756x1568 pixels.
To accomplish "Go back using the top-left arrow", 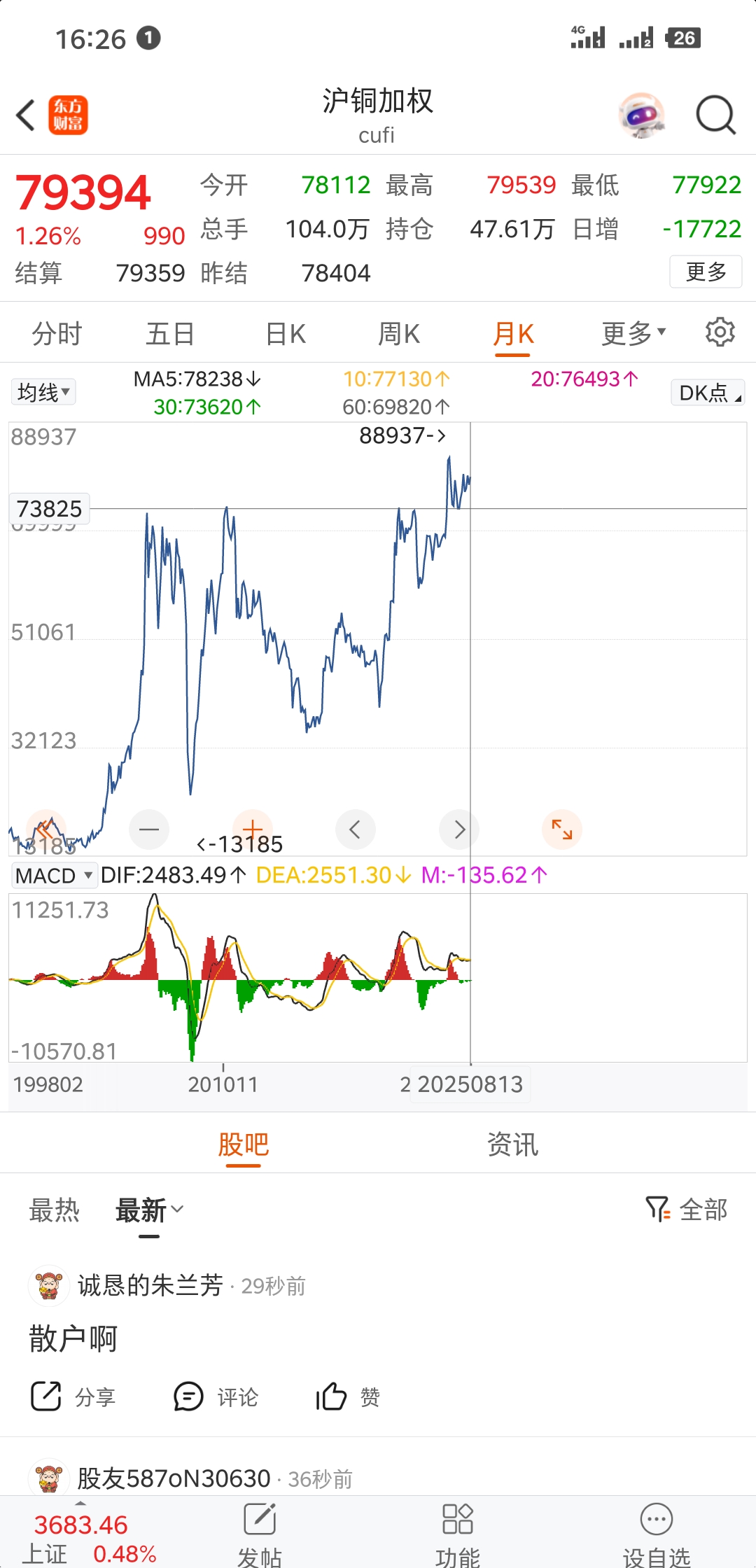I will pos(26,115).
